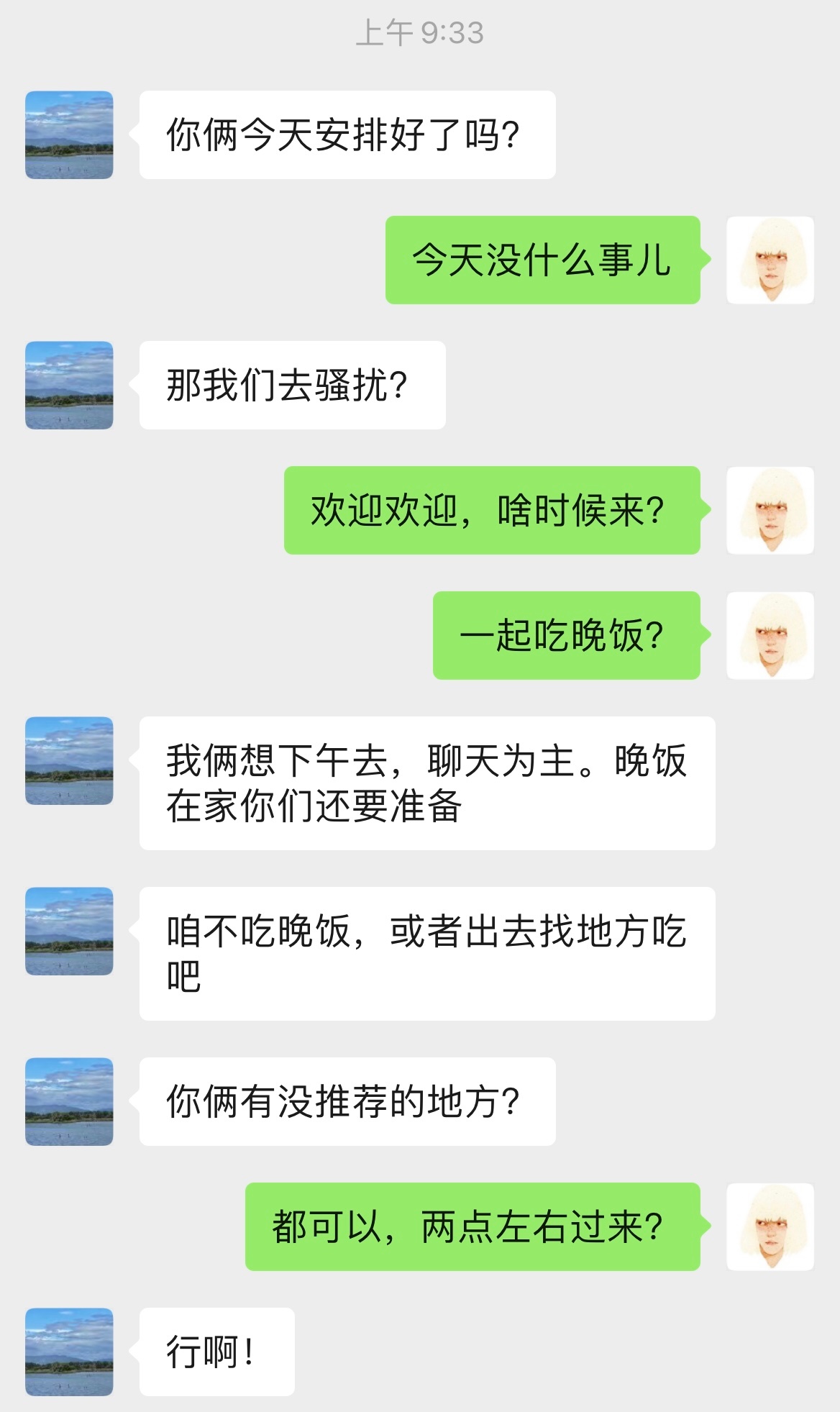
Task: Tap my avatar next to "今天没什么事儿"
Action: tap(770, 260)
